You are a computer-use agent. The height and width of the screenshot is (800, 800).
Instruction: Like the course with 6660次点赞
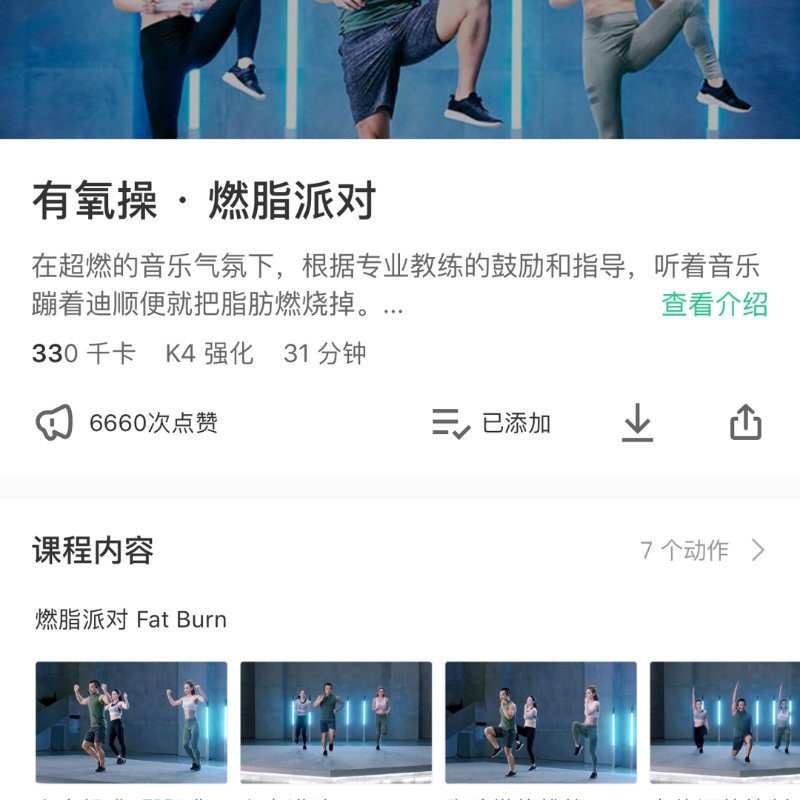pos(56,423)
